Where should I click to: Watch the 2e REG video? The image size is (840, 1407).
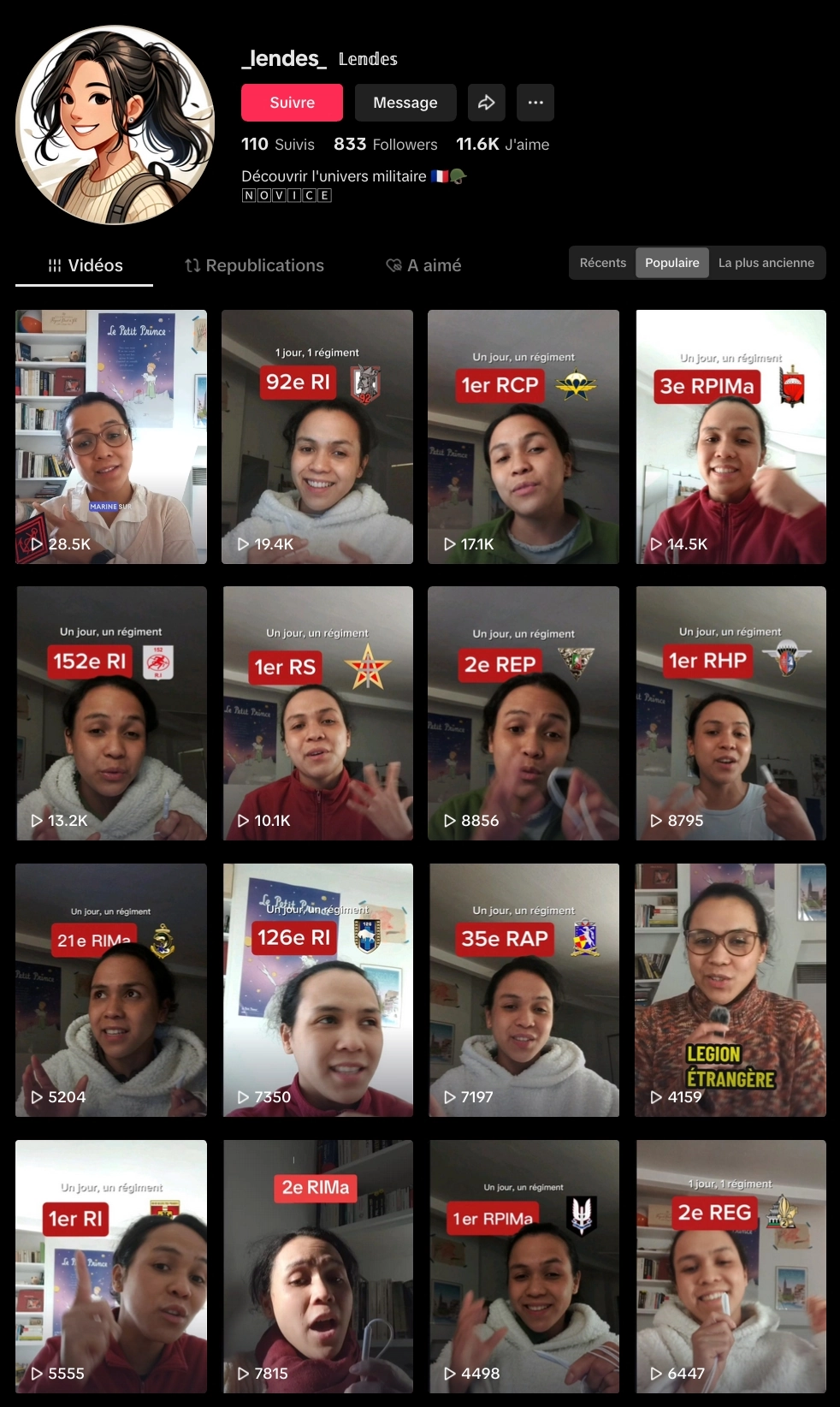731,1267
